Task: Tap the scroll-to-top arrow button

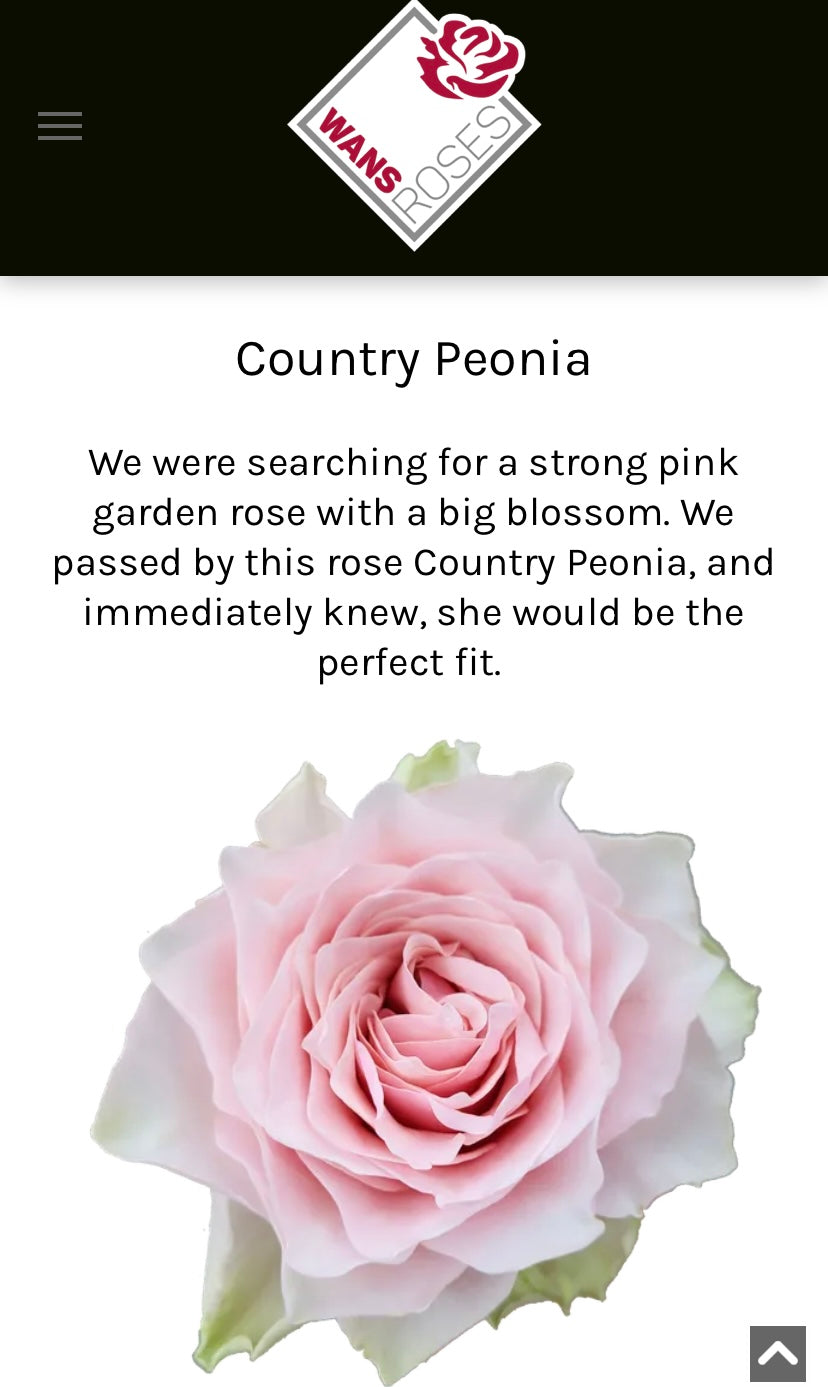Action: (777, 1353)
